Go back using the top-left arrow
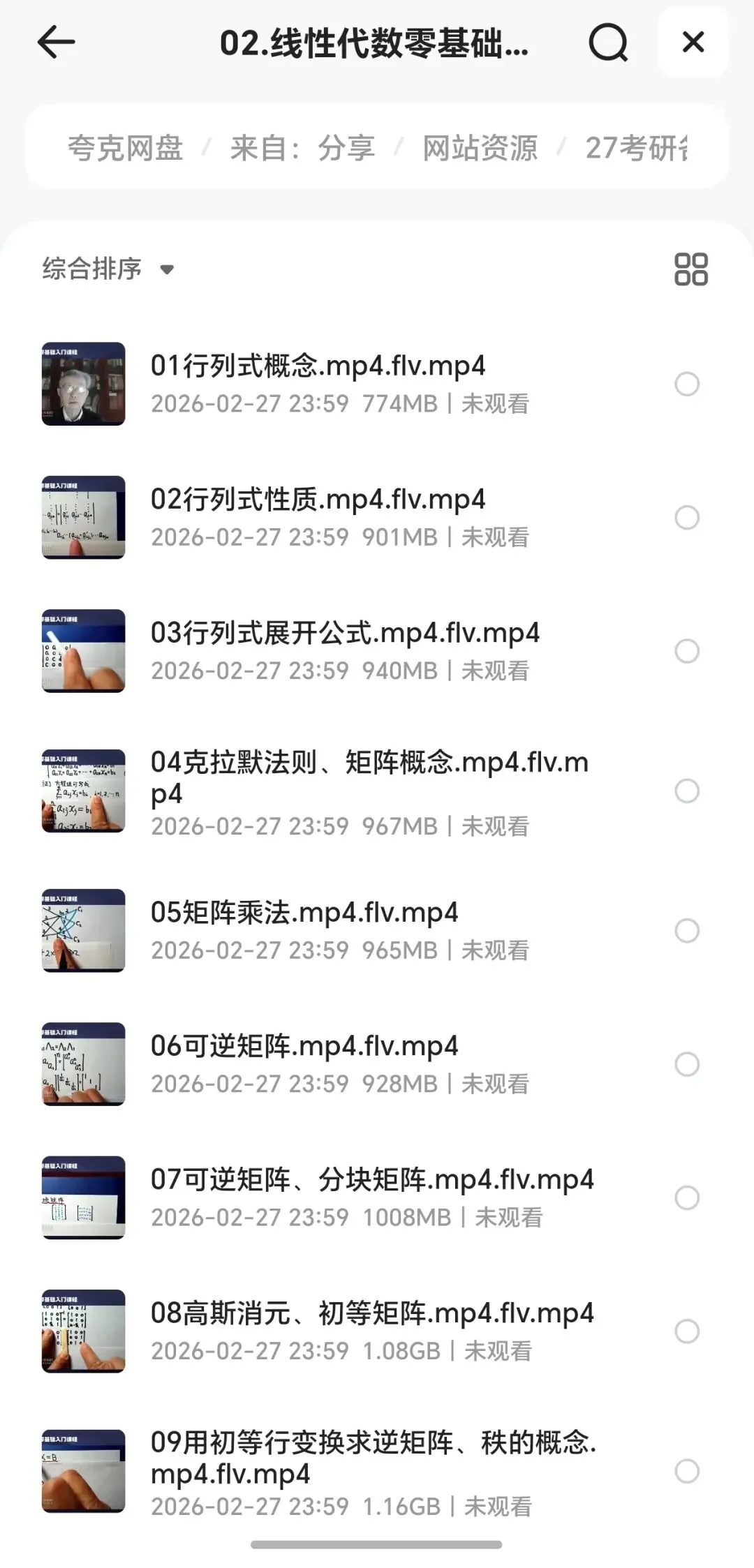This screenshot has height=1568, width=754. [56, 43]
